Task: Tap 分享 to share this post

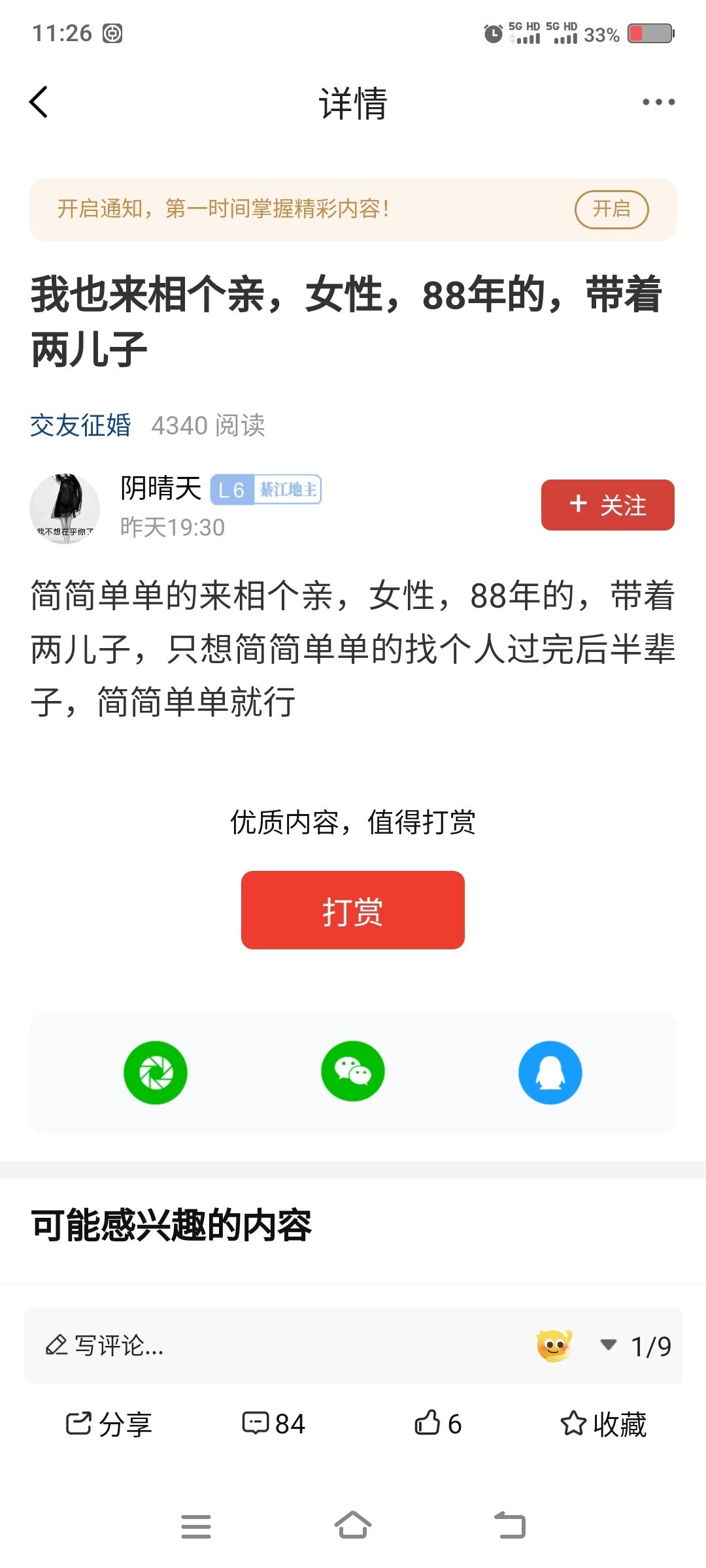Action: pyautogui.click(x=109, y=1424)
